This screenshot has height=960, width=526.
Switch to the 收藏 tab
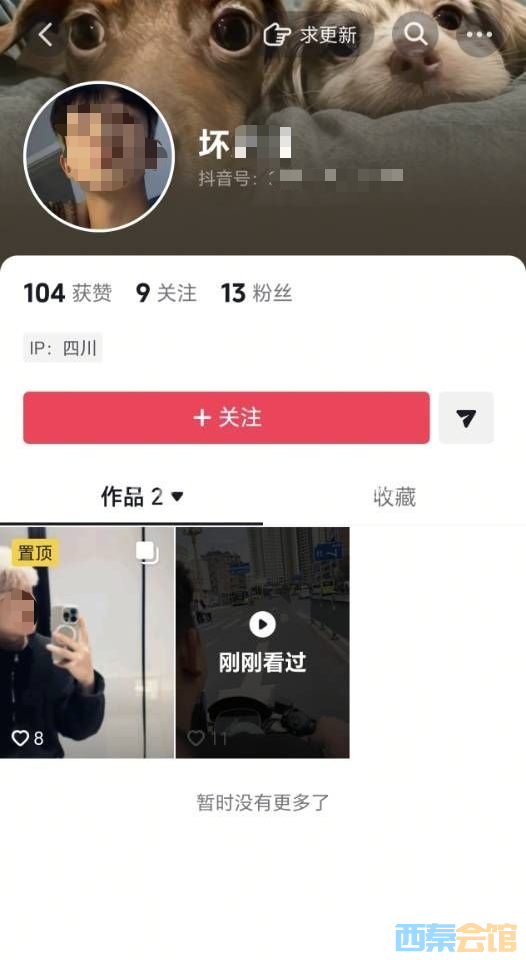click(x=394, y=497)
